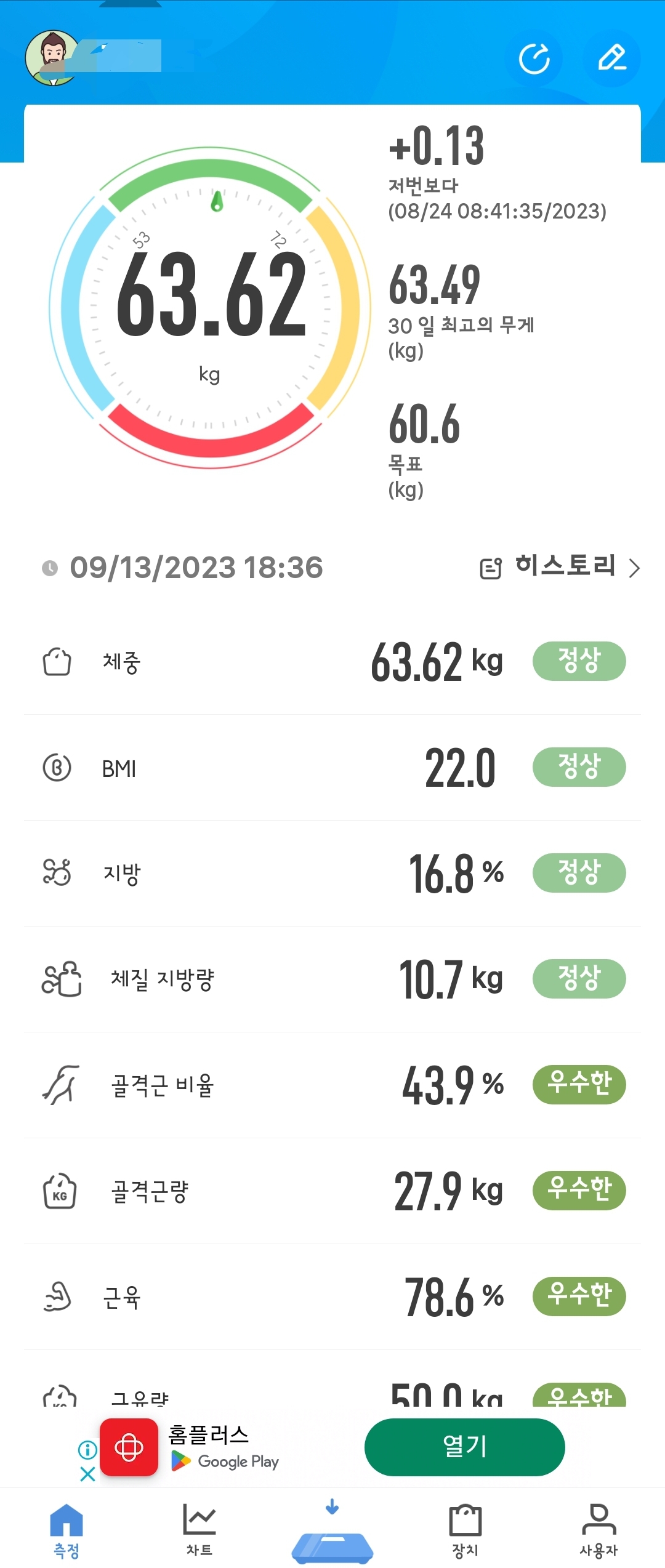View BMI details row

332,768
